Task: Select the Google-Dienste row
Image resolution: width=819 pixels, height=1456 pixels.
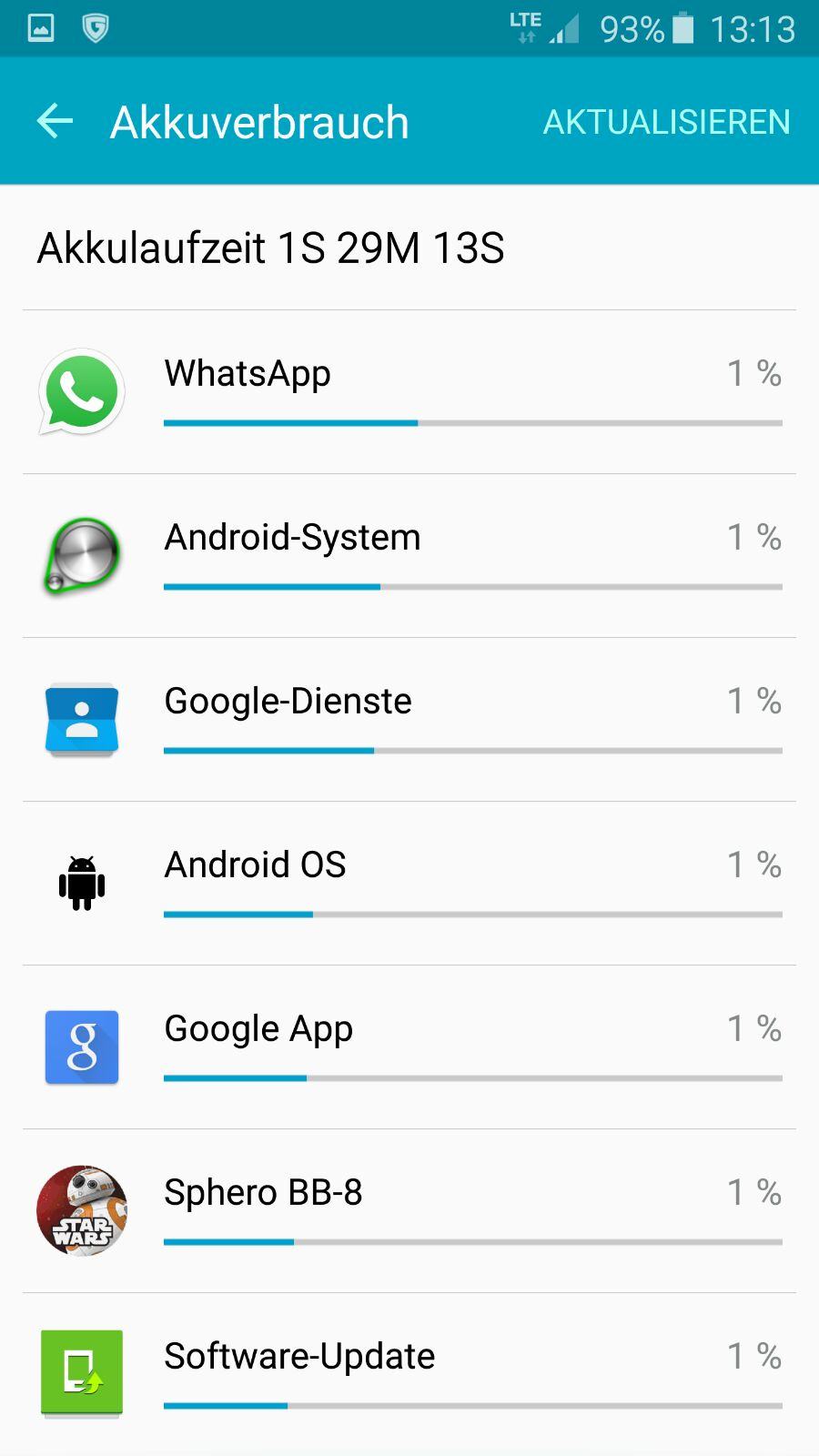Action: (409, 720)
